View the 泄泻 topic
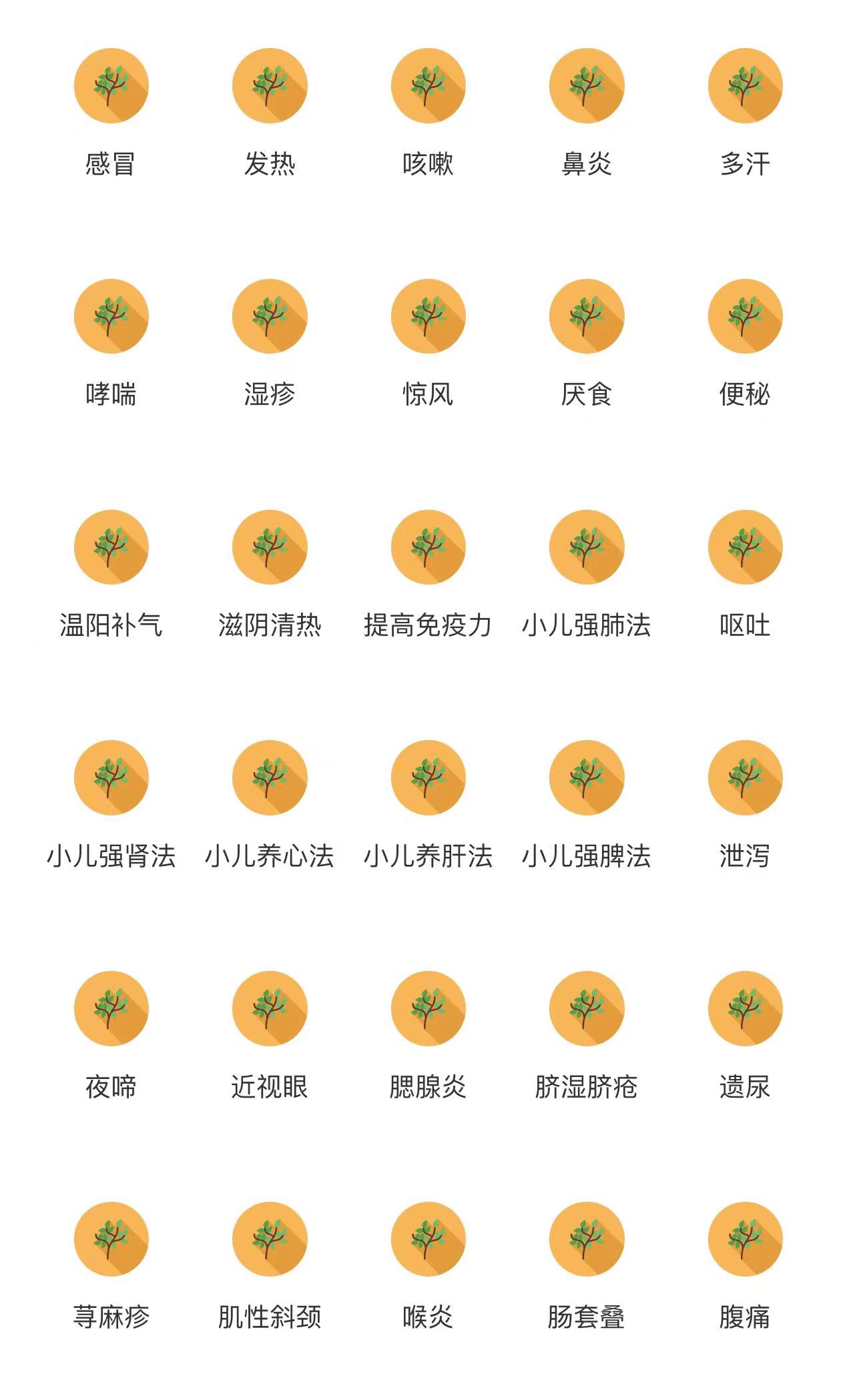Image resolution: width=857 pixels, height=1400 pixels. click(745, 777)
